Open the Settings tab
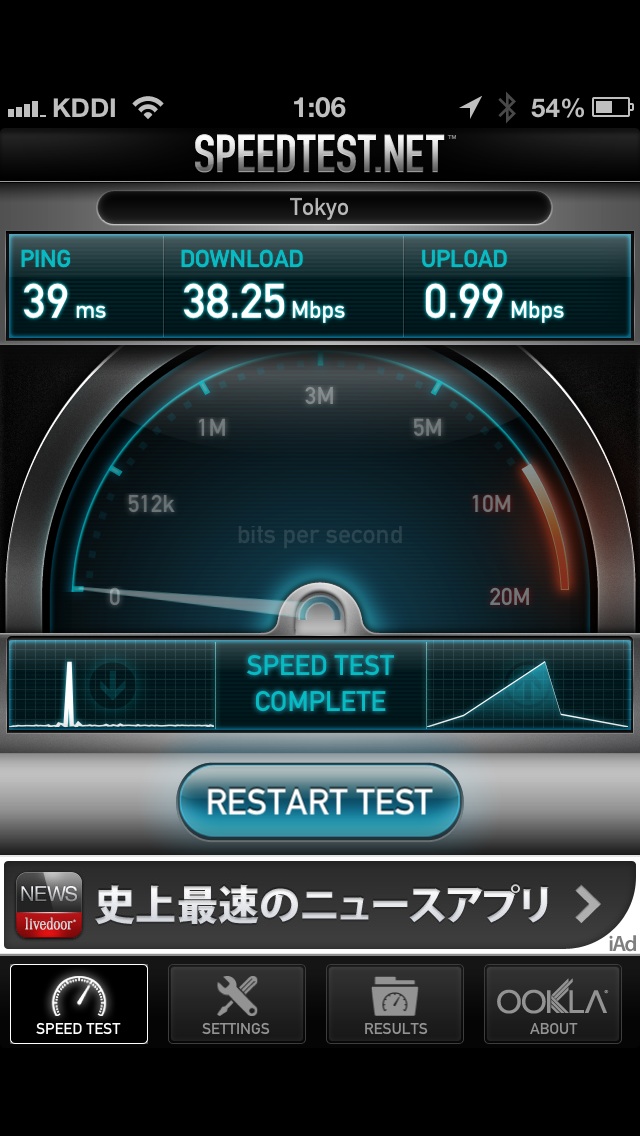The height and width of the screenshot is (1136, 640). [x=236, y=1003]
